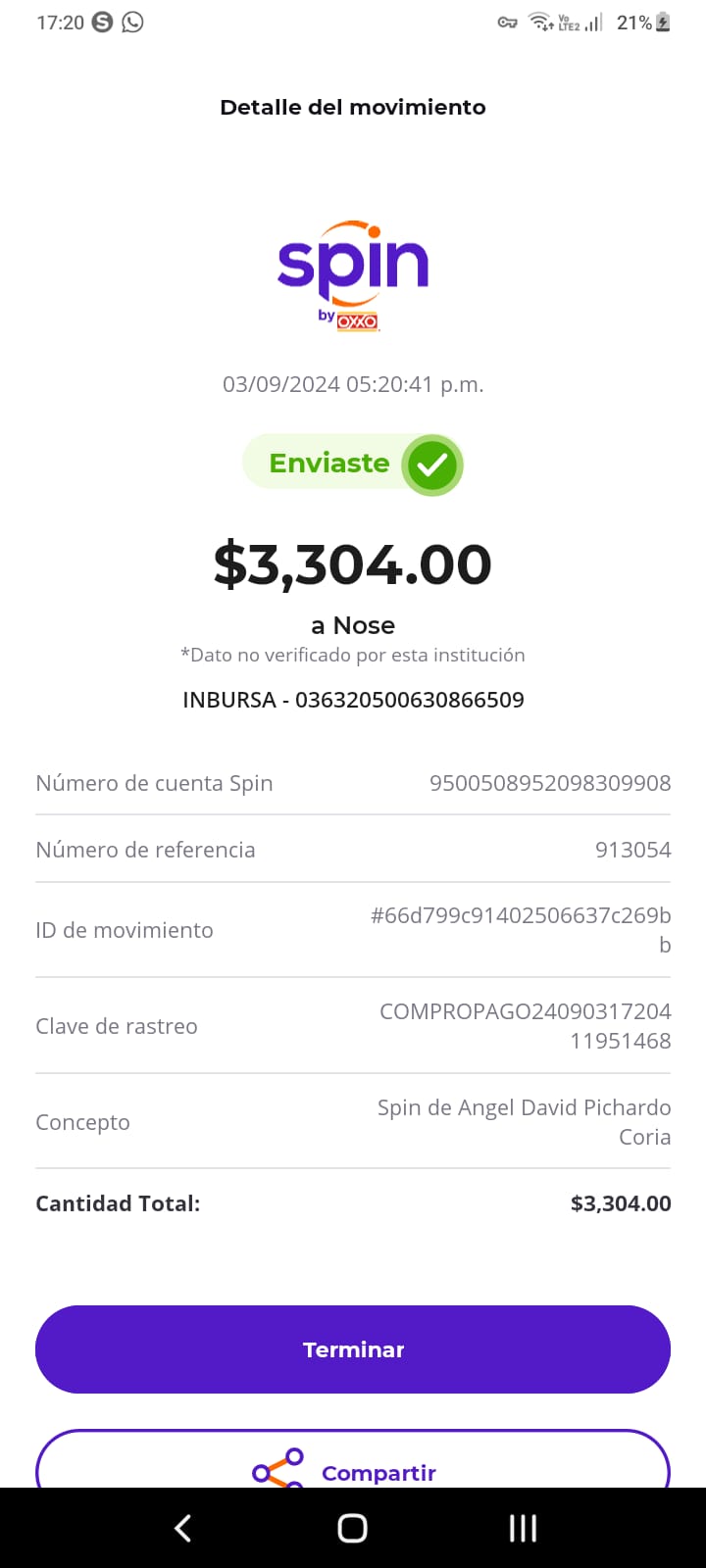The width and height of the screenshot is (706, 1568).
Task: Show recent apps
Action: click(x=523, y=1528)
